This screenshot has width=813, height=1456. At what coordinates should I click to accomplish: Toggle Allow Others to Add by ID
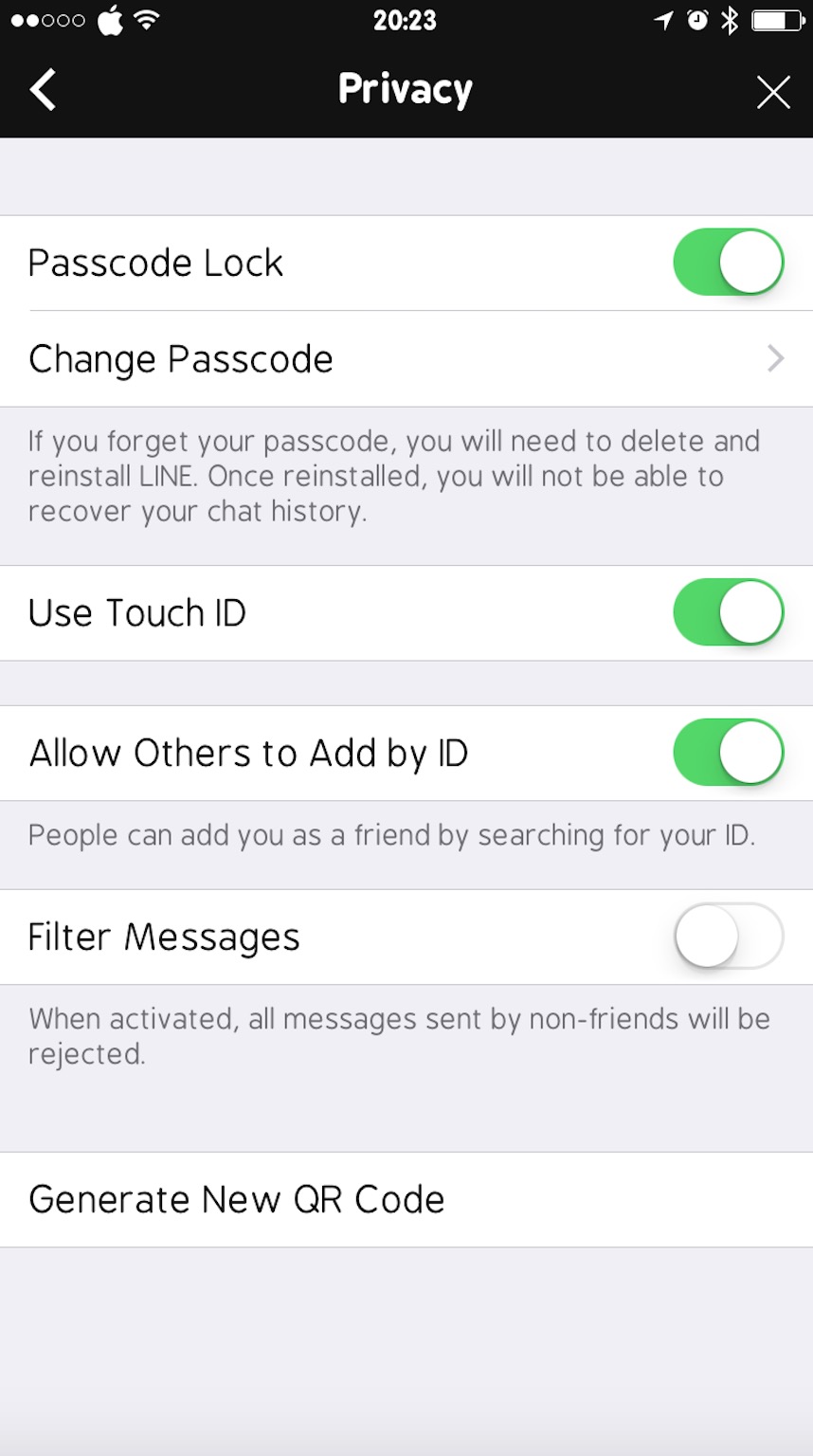pos(729,753)
